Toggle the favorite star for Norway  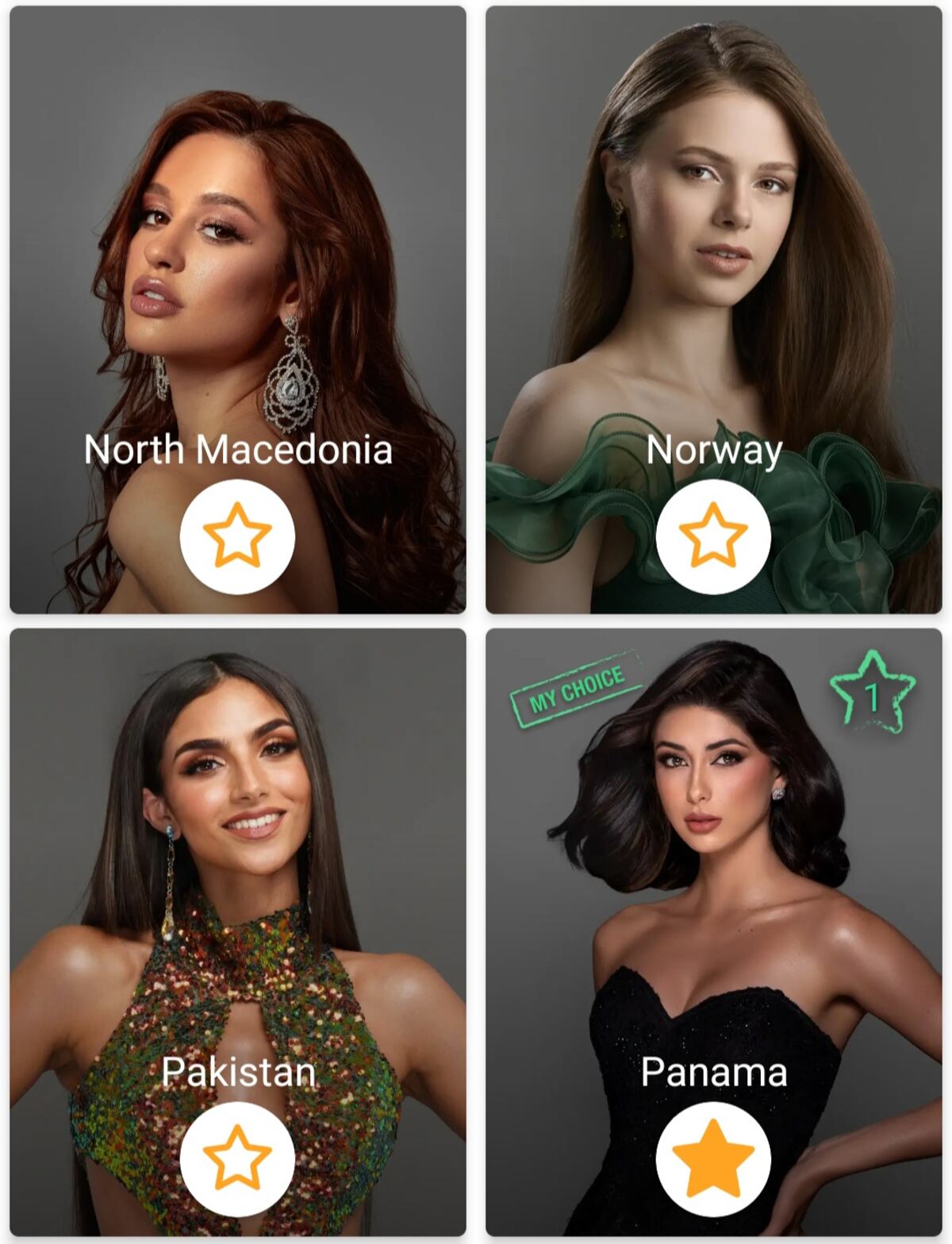click(x=714, y=536)
